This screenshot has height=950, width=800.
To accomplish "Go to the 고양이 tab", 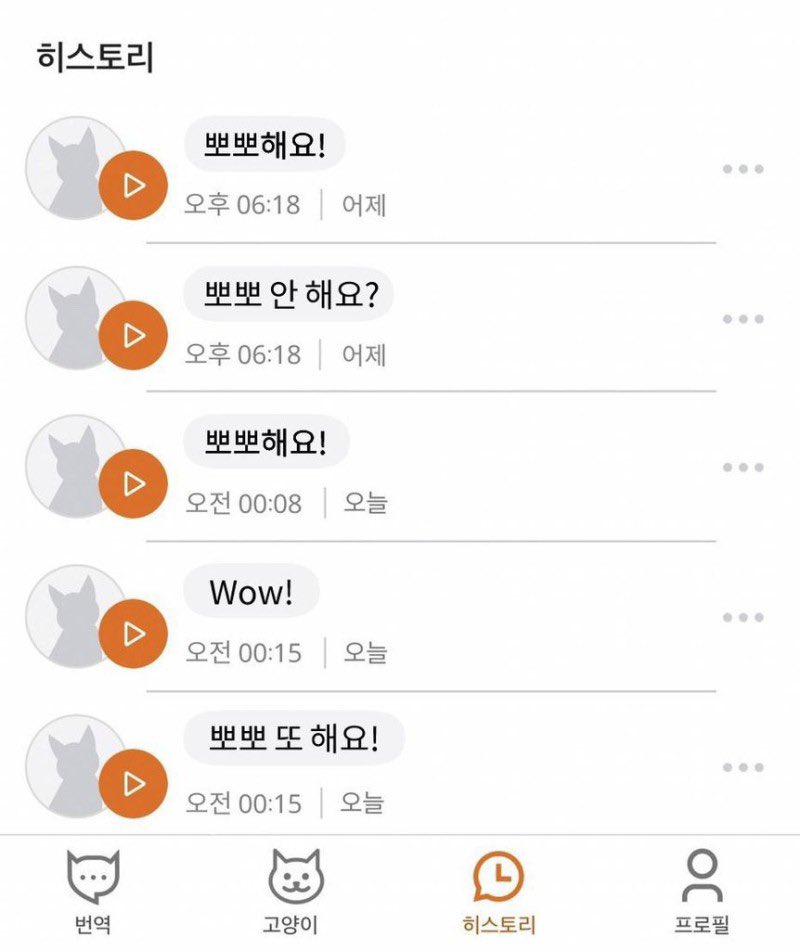I will pos(295,892).
